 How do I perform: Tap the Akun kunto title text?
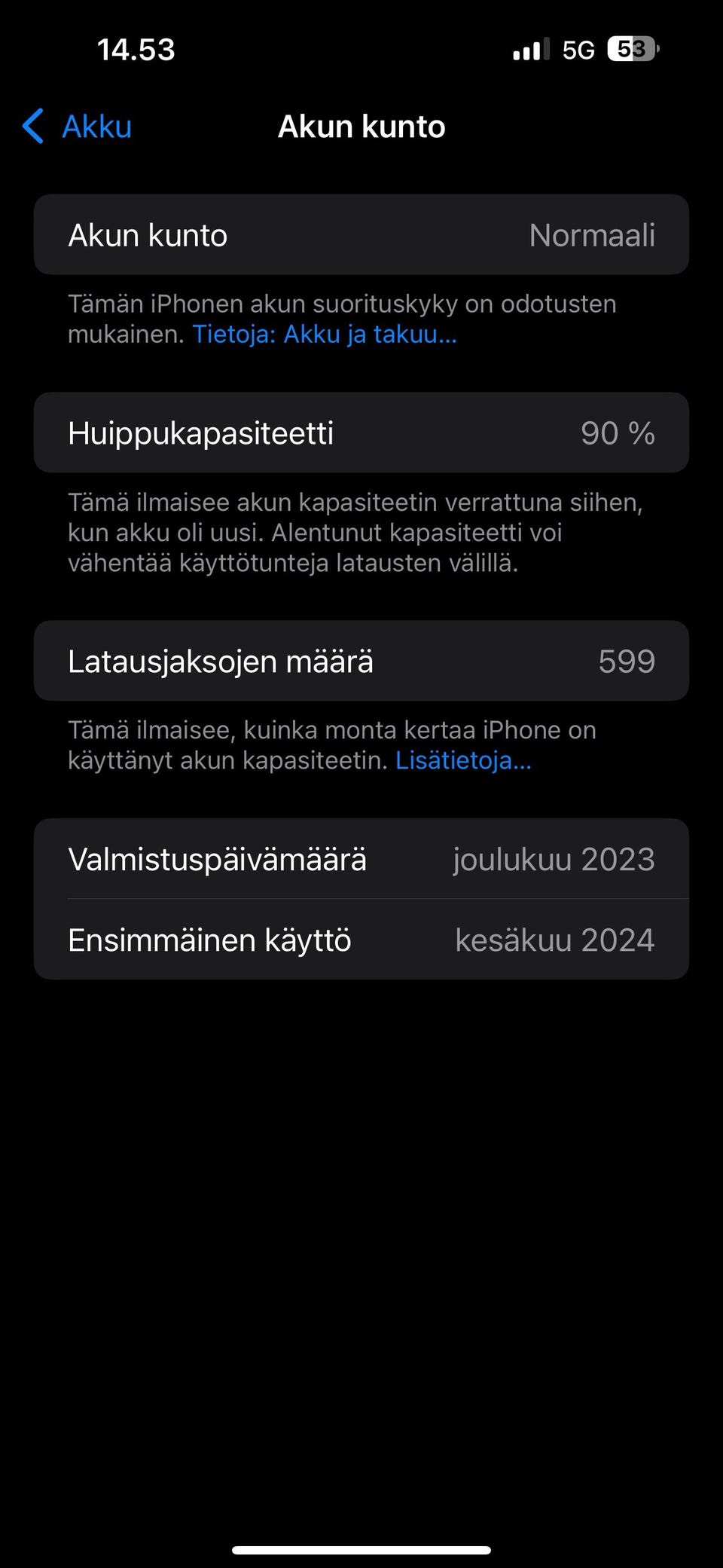(x=361, y=127)
